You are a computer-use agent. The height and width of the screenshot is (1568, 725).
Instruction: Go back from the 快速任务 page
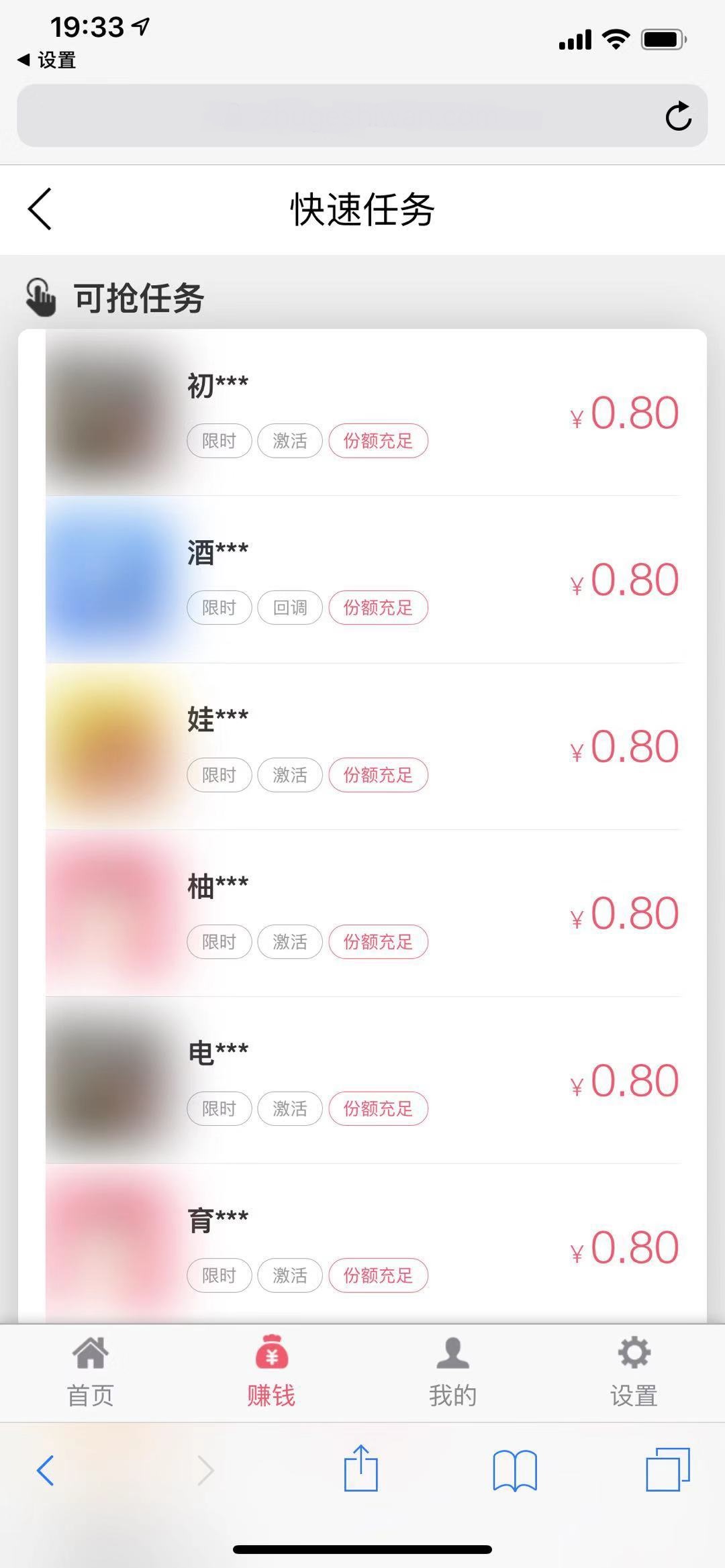pyautogui.click(x=40, y=209)
